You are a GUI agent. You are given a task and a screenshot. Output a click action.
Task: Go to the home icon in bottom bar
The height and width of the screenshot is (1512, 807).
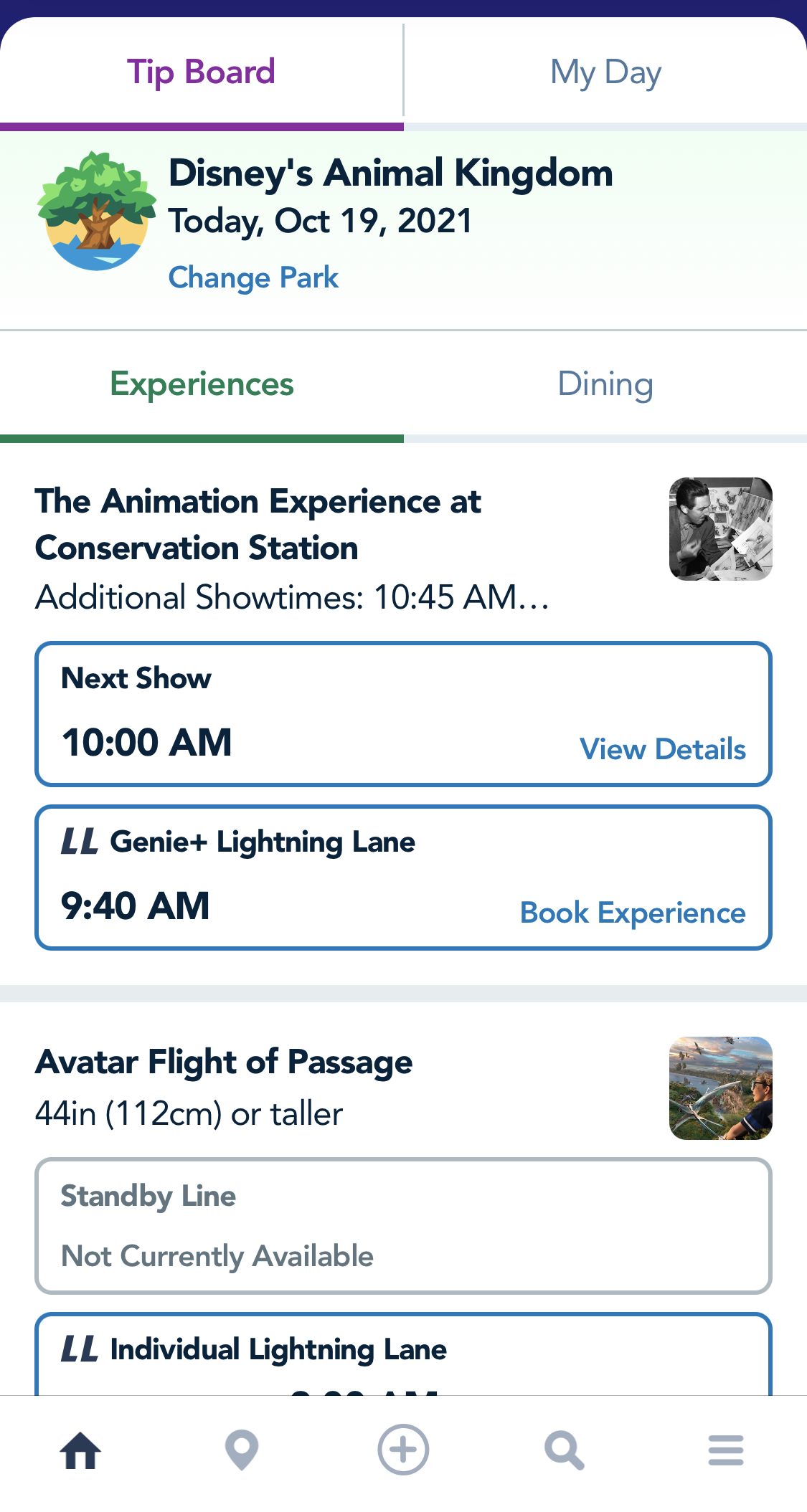[x=80, y=1450]
